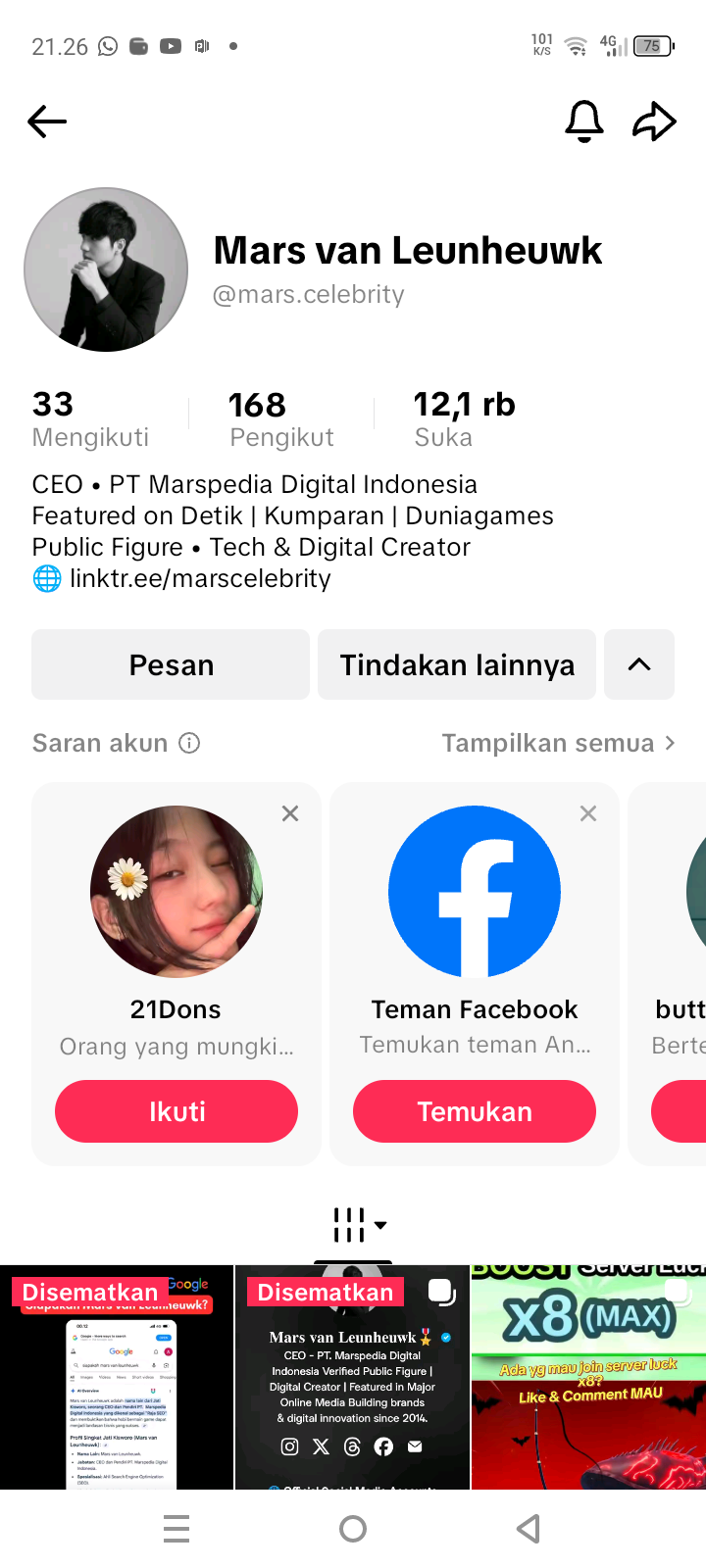Open the video sorting dropdown
This screenshot has height=1568, width=706.
(359, 1224)
